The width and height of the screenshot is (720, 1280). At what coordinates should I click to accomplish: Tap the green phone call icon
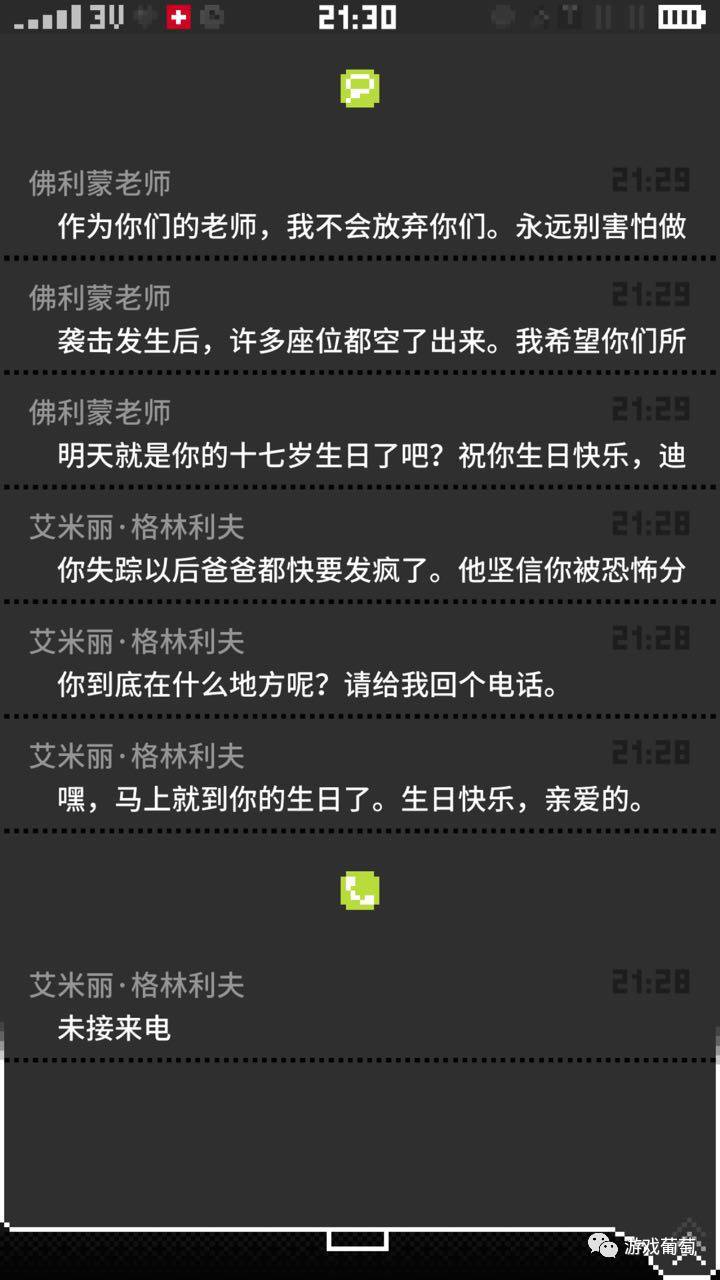click(x=360, y=889)
